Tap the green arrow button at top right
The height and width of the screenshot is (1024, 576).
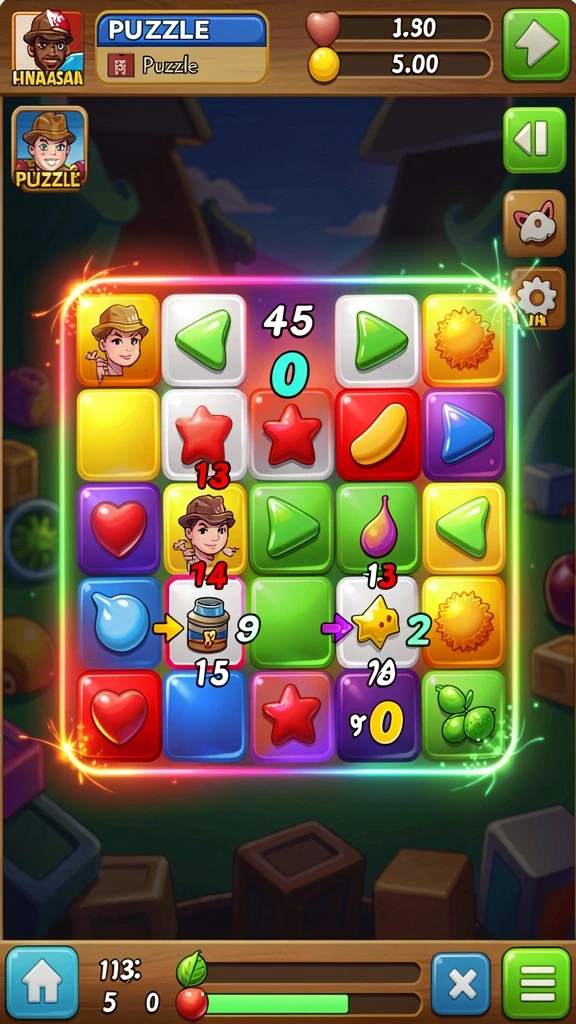coord(536,44)
